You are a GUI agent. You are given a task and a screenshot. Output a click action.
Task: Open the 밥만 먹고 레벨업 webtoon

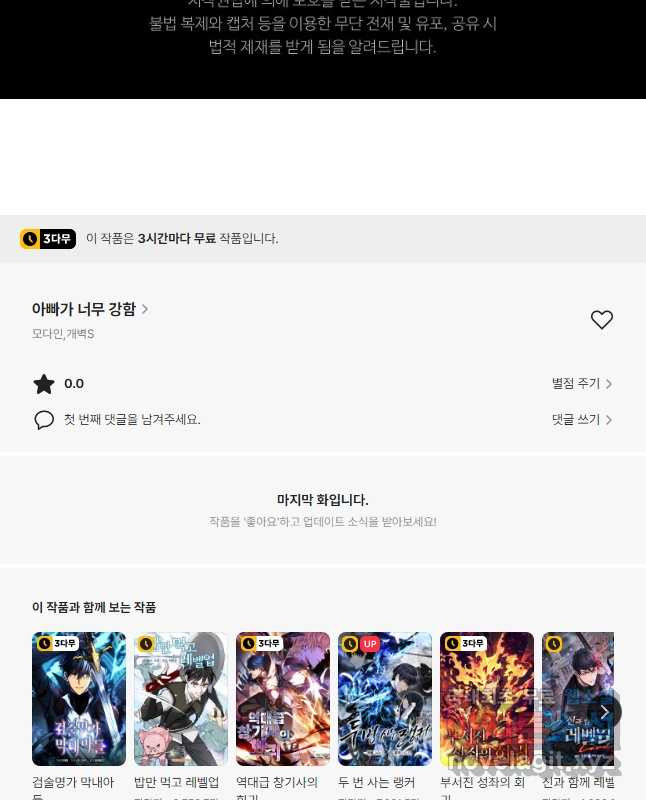coord(181,698)
